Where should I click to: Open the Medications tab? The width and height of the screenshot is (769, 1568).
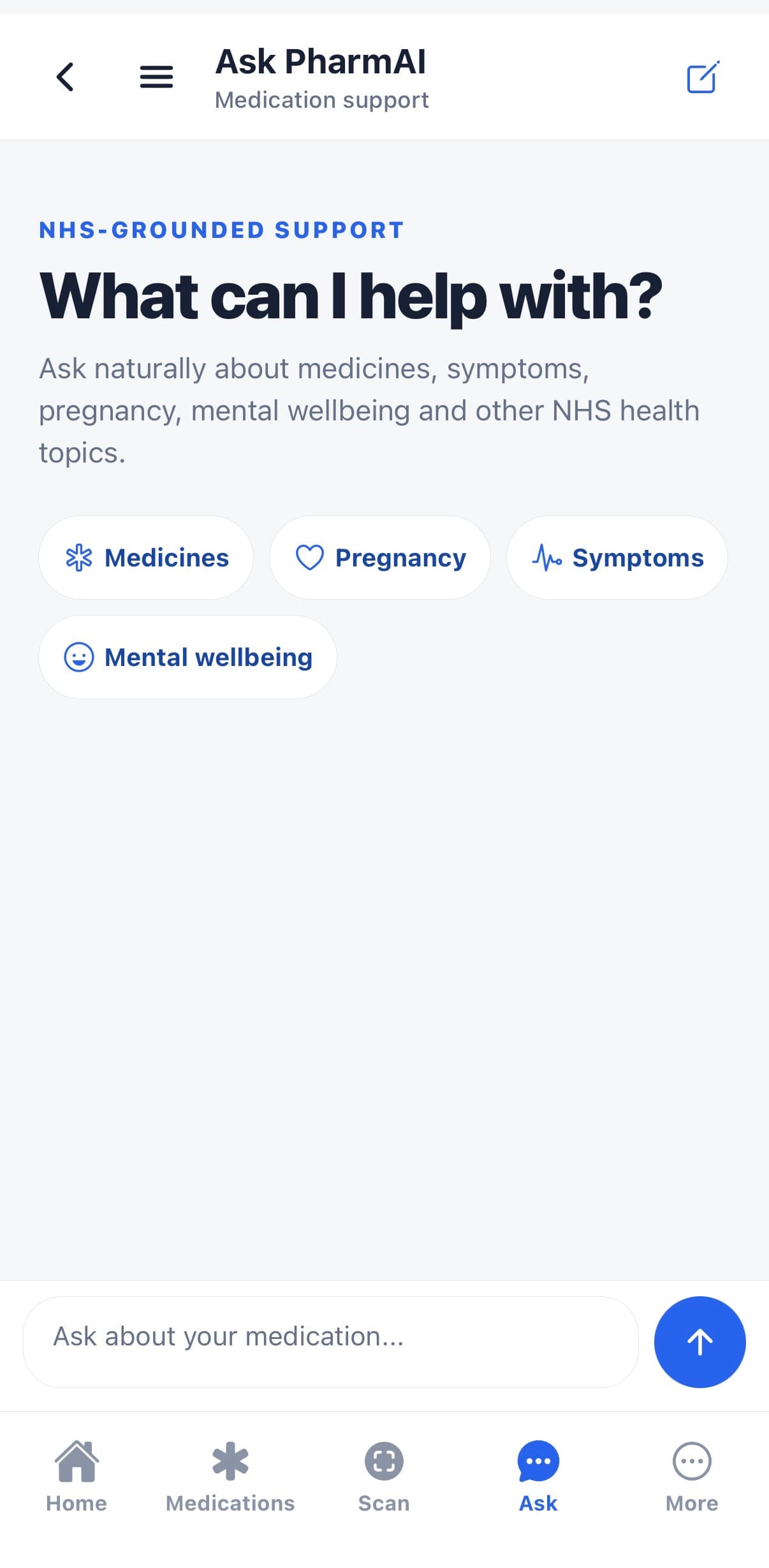[230, 1476]
